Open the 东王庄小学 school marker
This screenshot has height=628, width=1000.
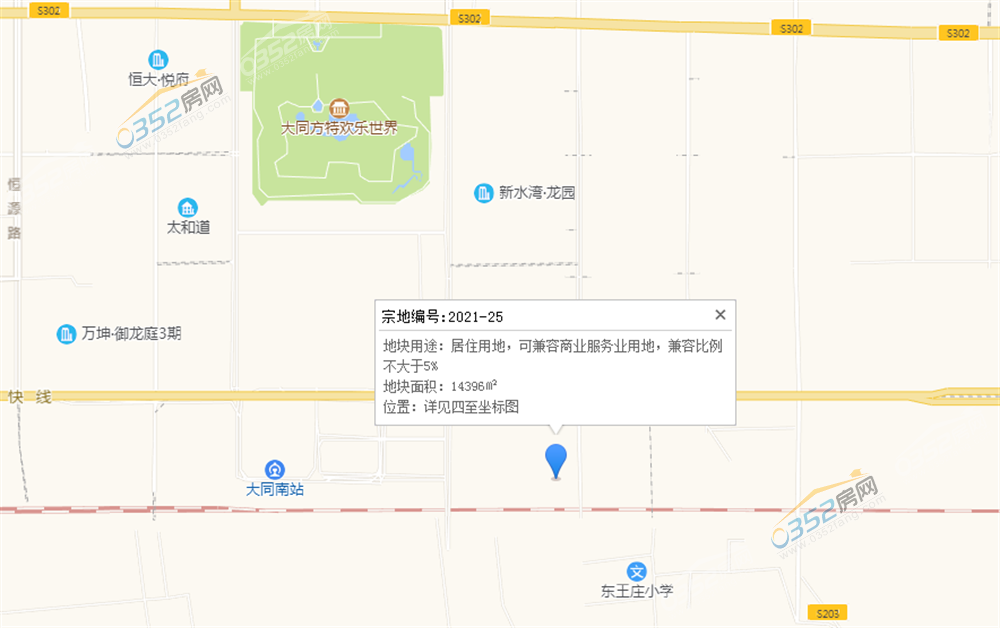(637, 571)
